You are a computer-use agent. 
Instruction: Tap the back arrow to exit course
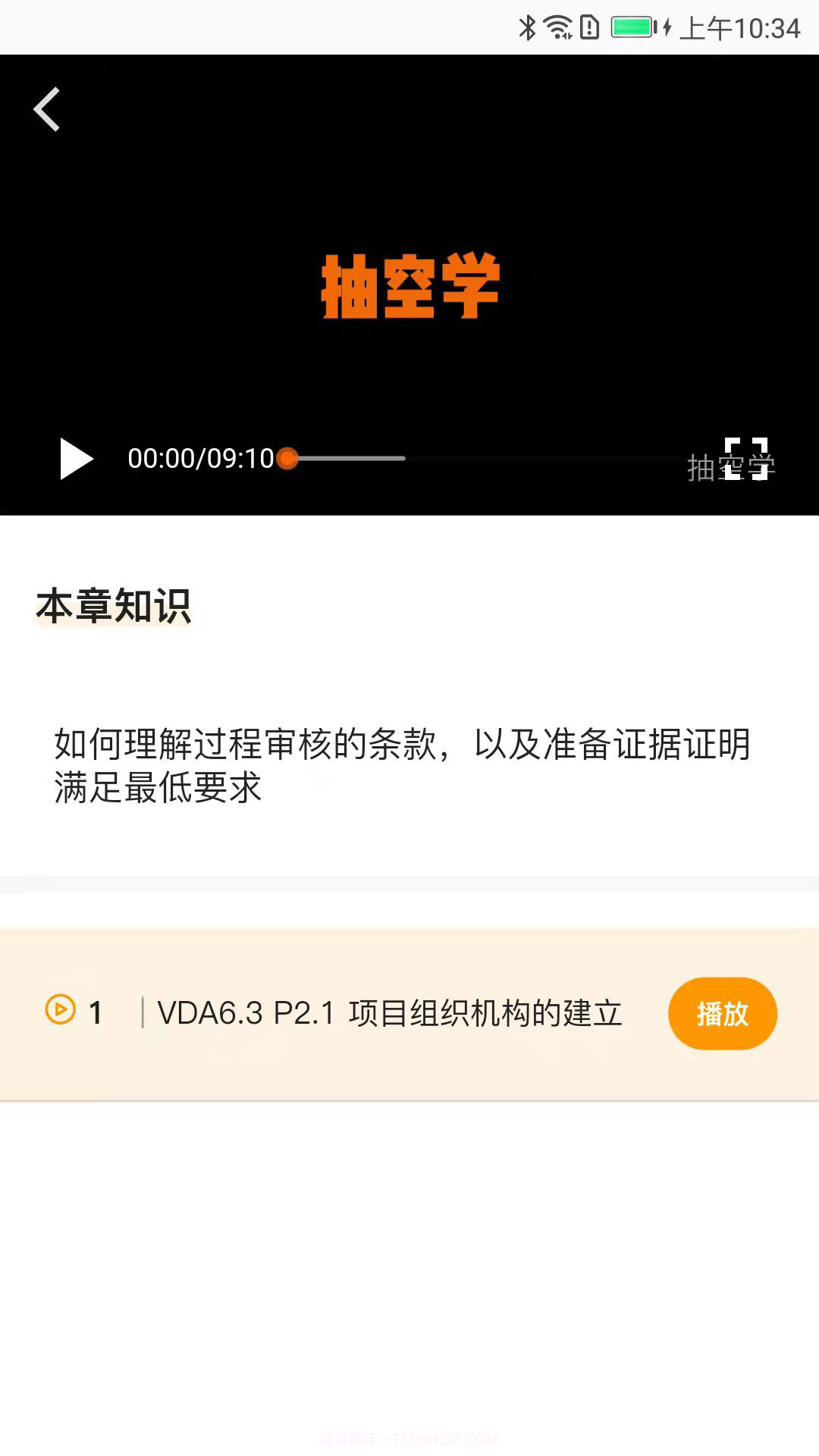point(47,109)
